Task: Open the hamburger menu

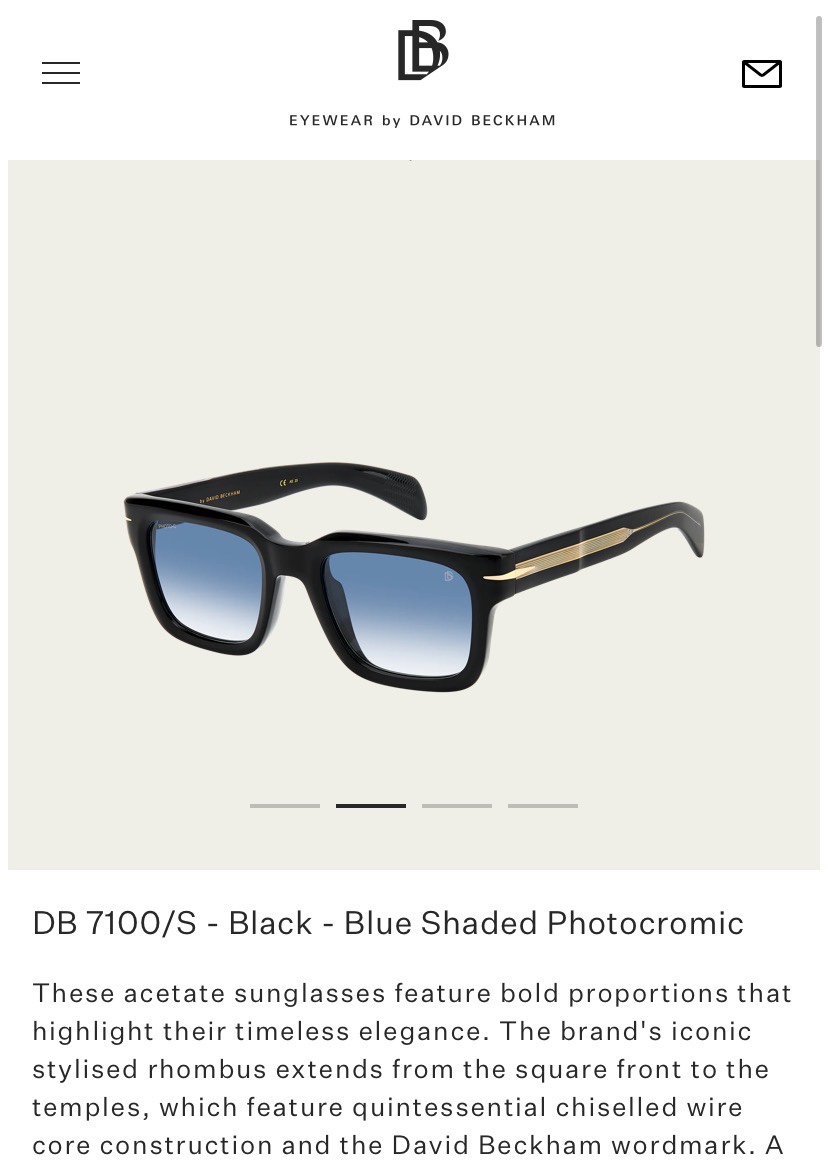Action: click(x=61, y=73)
